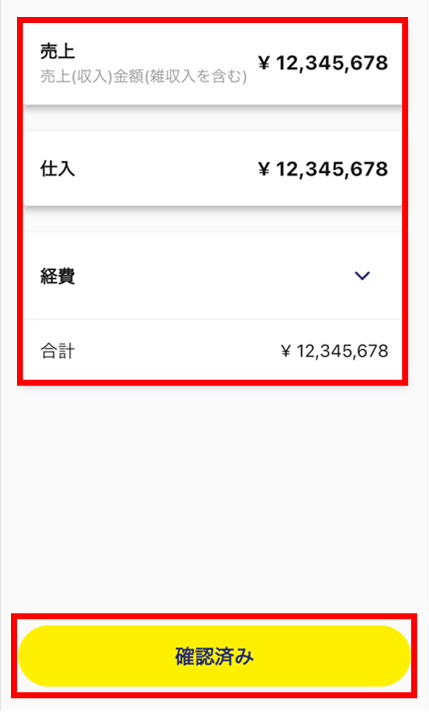Open the 売上 amount card
This screenshot has height=712, width=429.
coord(212,64)
